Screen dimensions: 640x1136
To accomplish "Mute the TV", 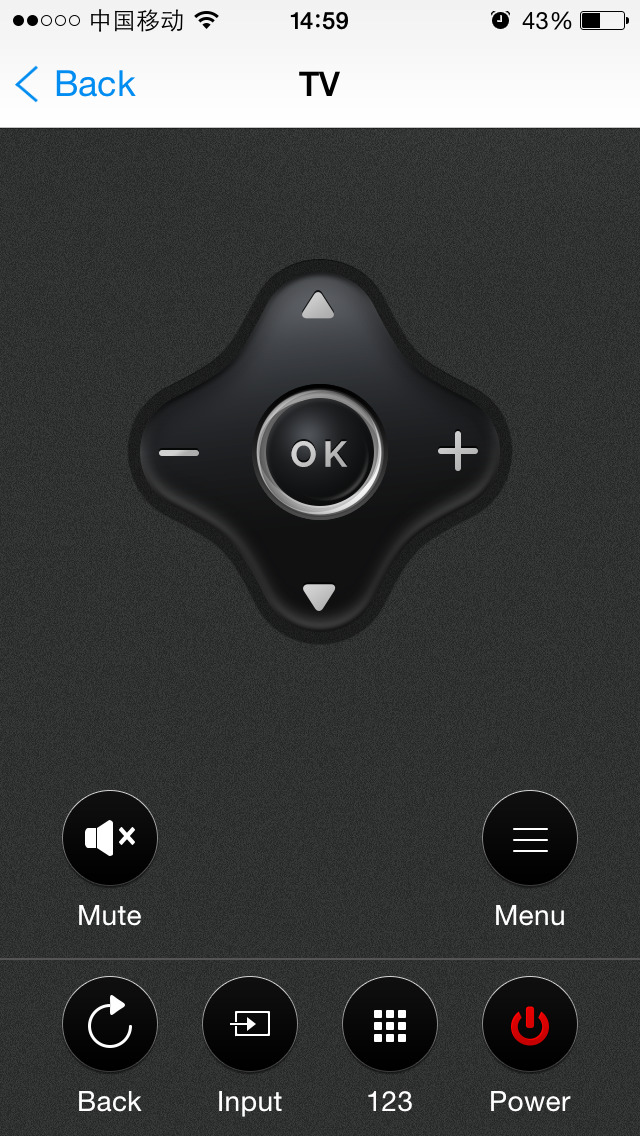I will (x=110, y=838).
